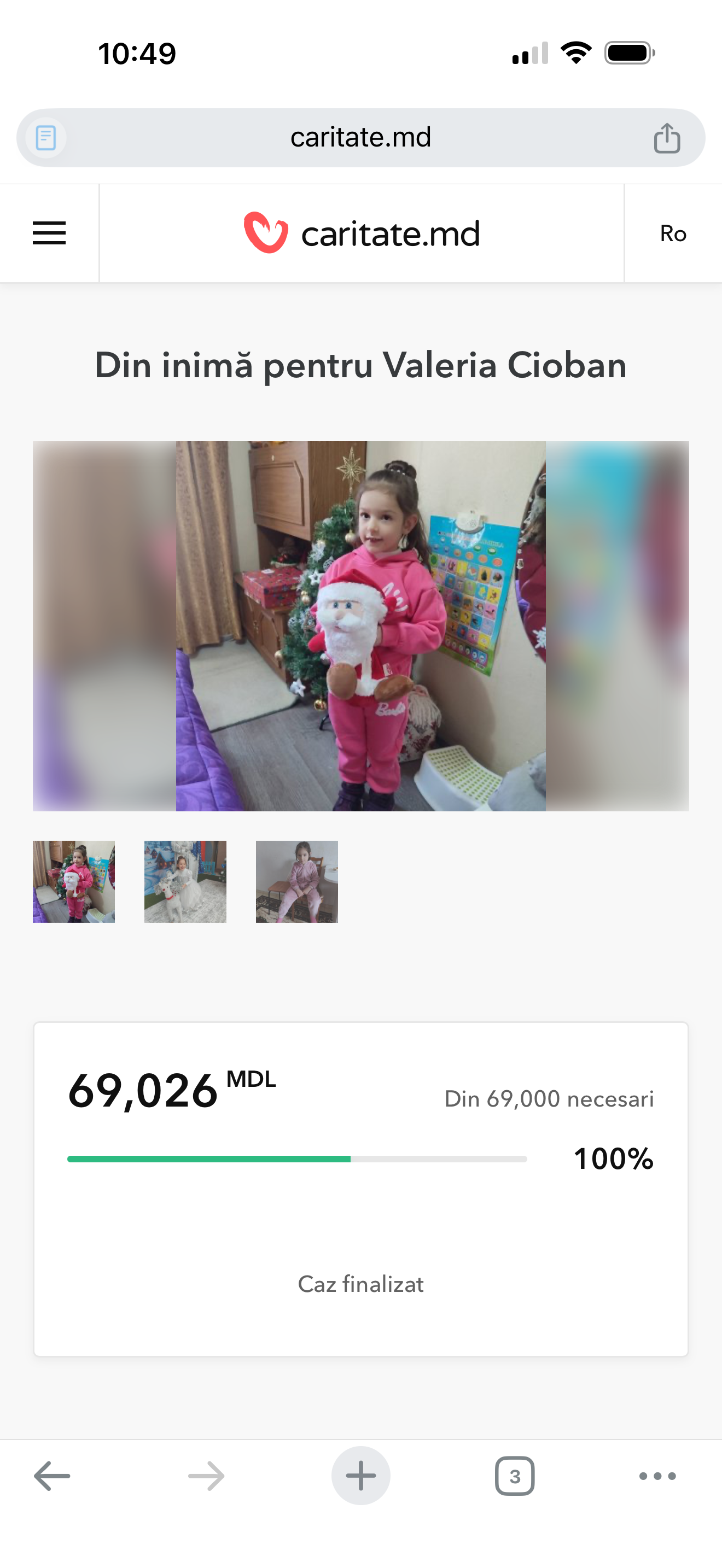
Task: Open the main photo of Valeria
Action: 360,626
